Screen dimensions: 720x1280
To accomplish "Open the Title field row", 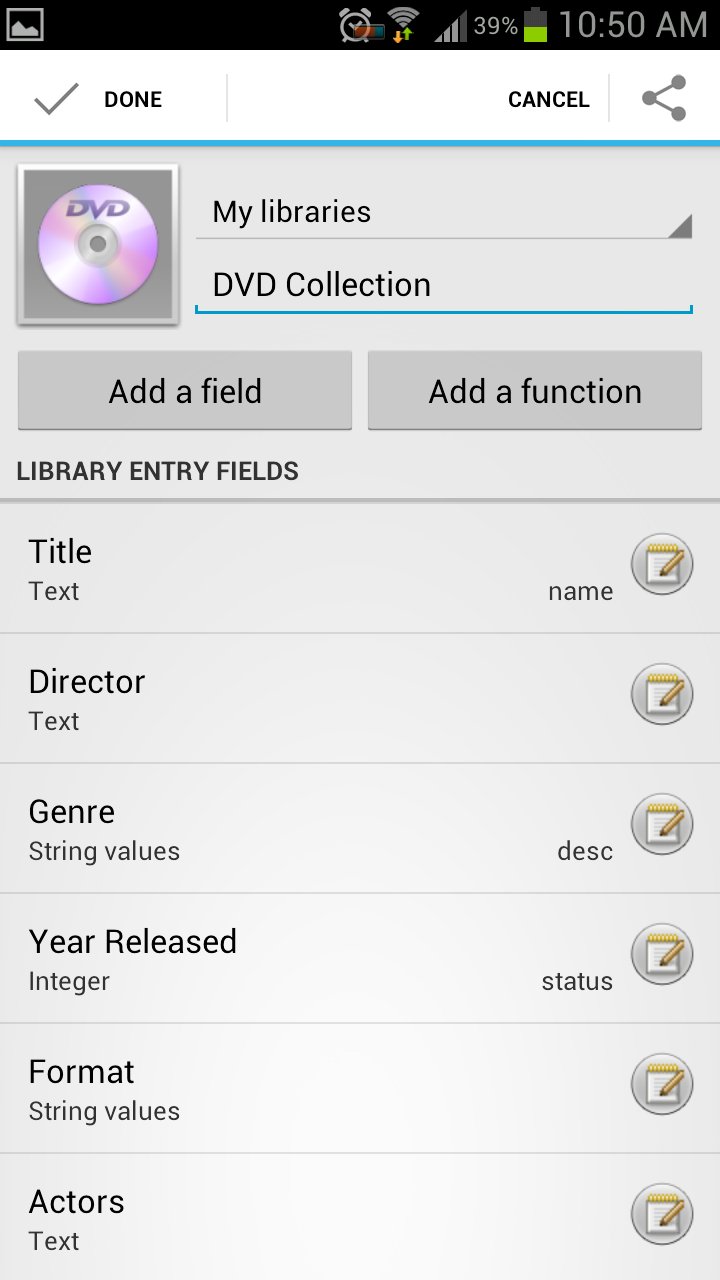I will coord(300,568).
